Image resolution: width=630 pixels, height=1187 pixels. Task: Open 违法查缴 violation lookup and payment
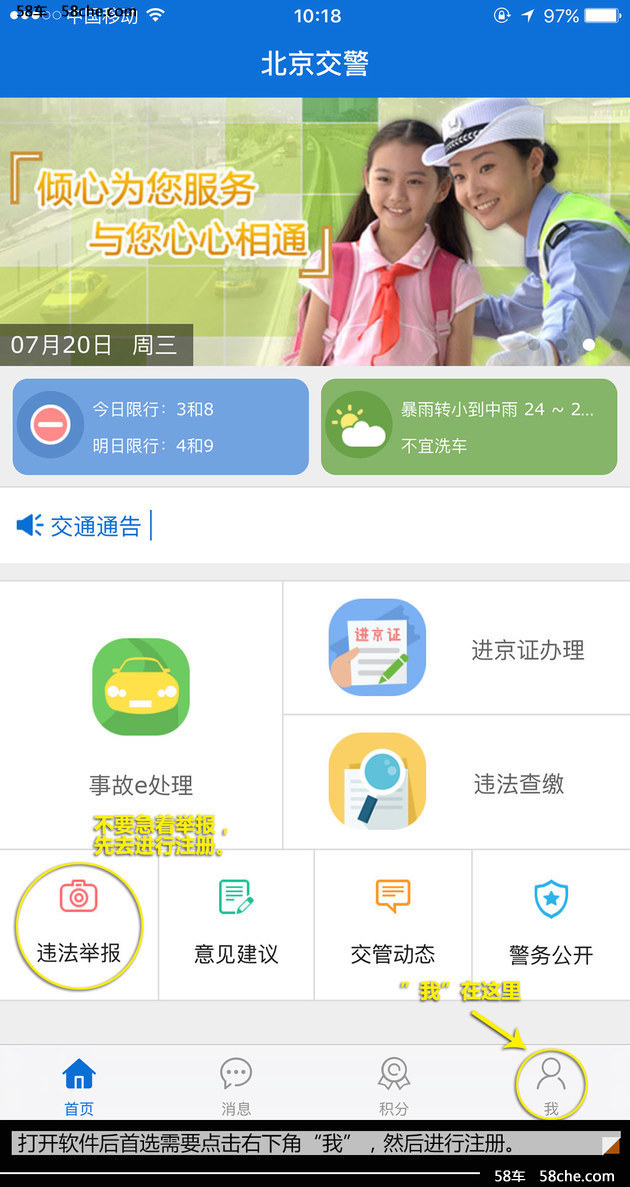coord(456,782)
